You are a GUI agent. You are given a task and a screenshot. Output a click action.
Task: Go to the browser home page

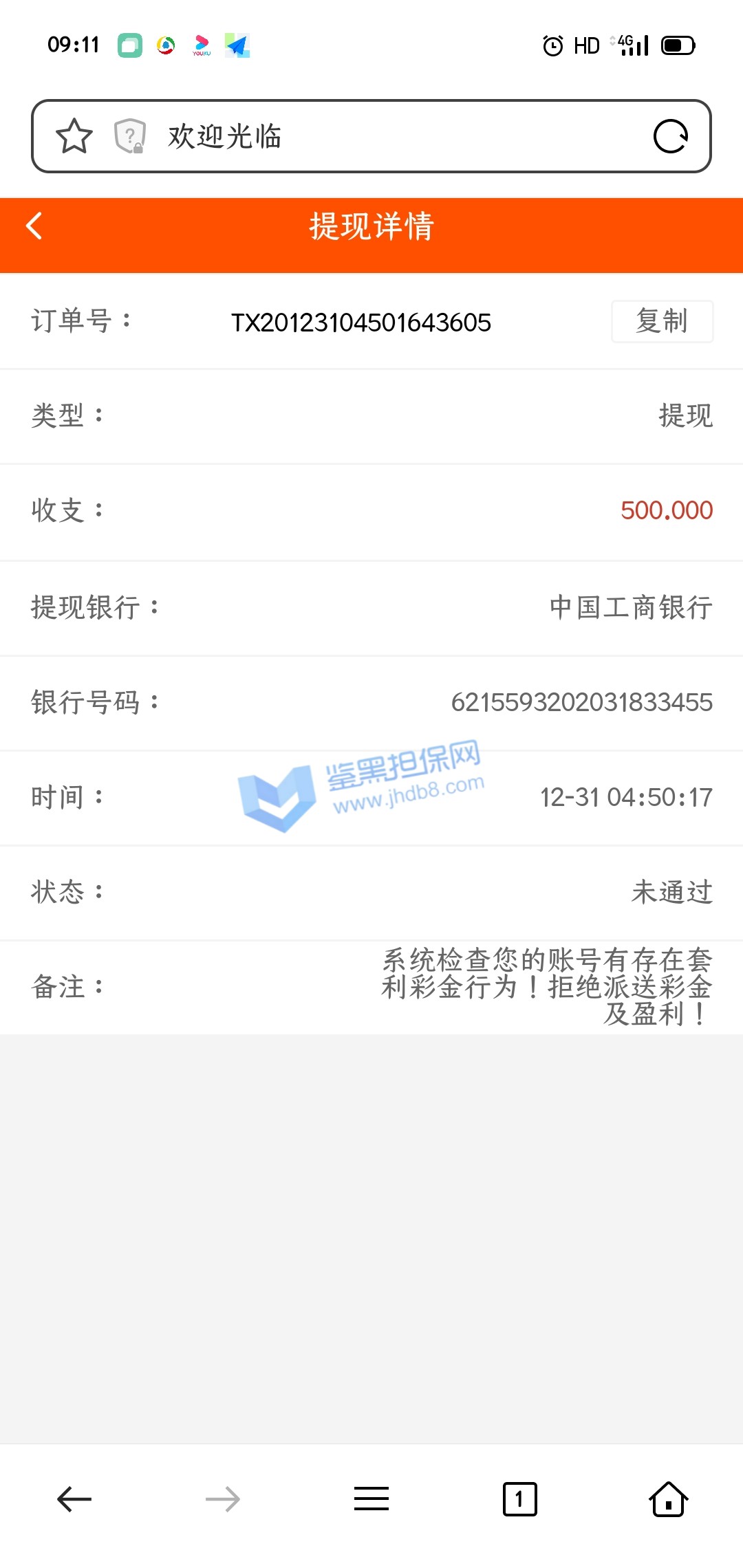click(x=669, y=1499)
